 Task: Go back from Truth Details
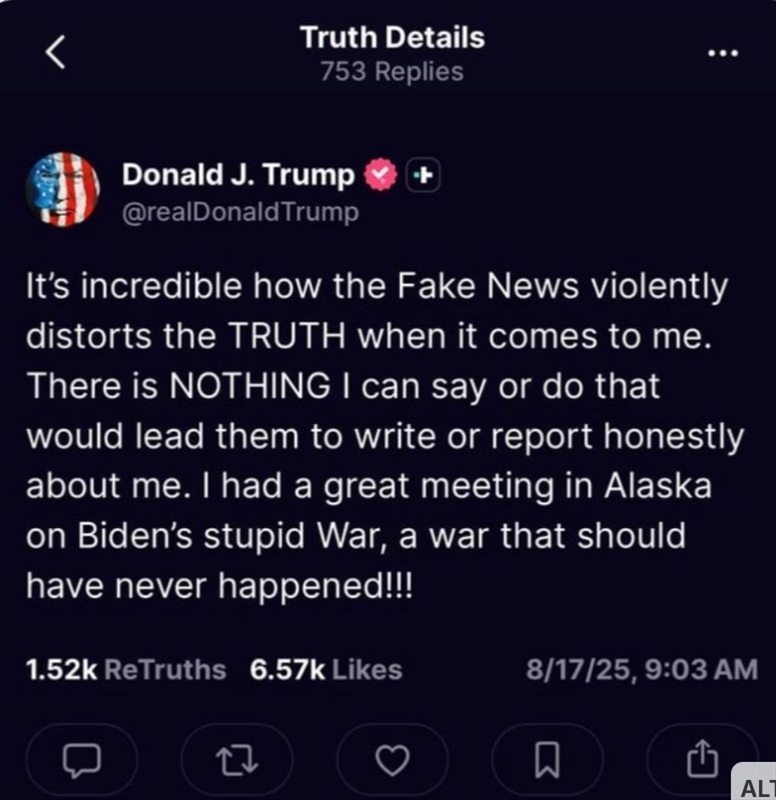point(56,54)
